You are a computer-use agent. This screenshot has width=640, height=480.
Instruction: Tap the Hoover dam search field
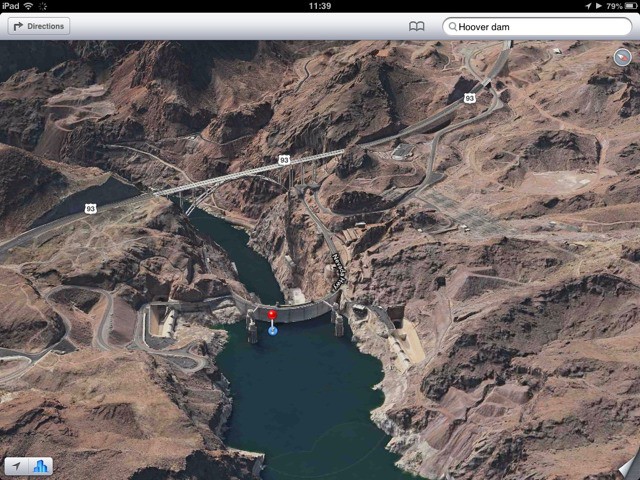pyautogui.click(x=536, y=27)
